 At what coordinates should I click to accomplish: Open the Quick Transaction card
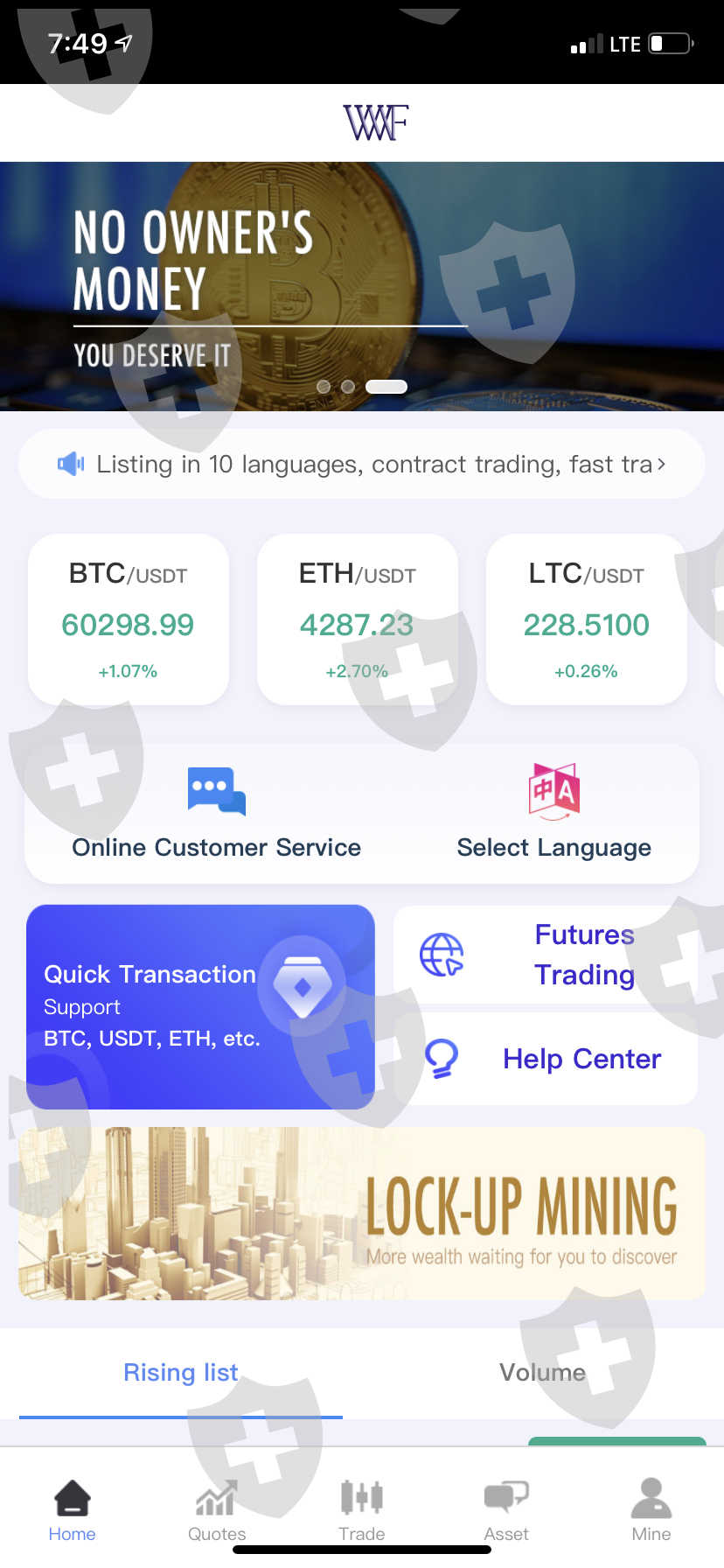pyautogui.click(x=200, y=1007)
